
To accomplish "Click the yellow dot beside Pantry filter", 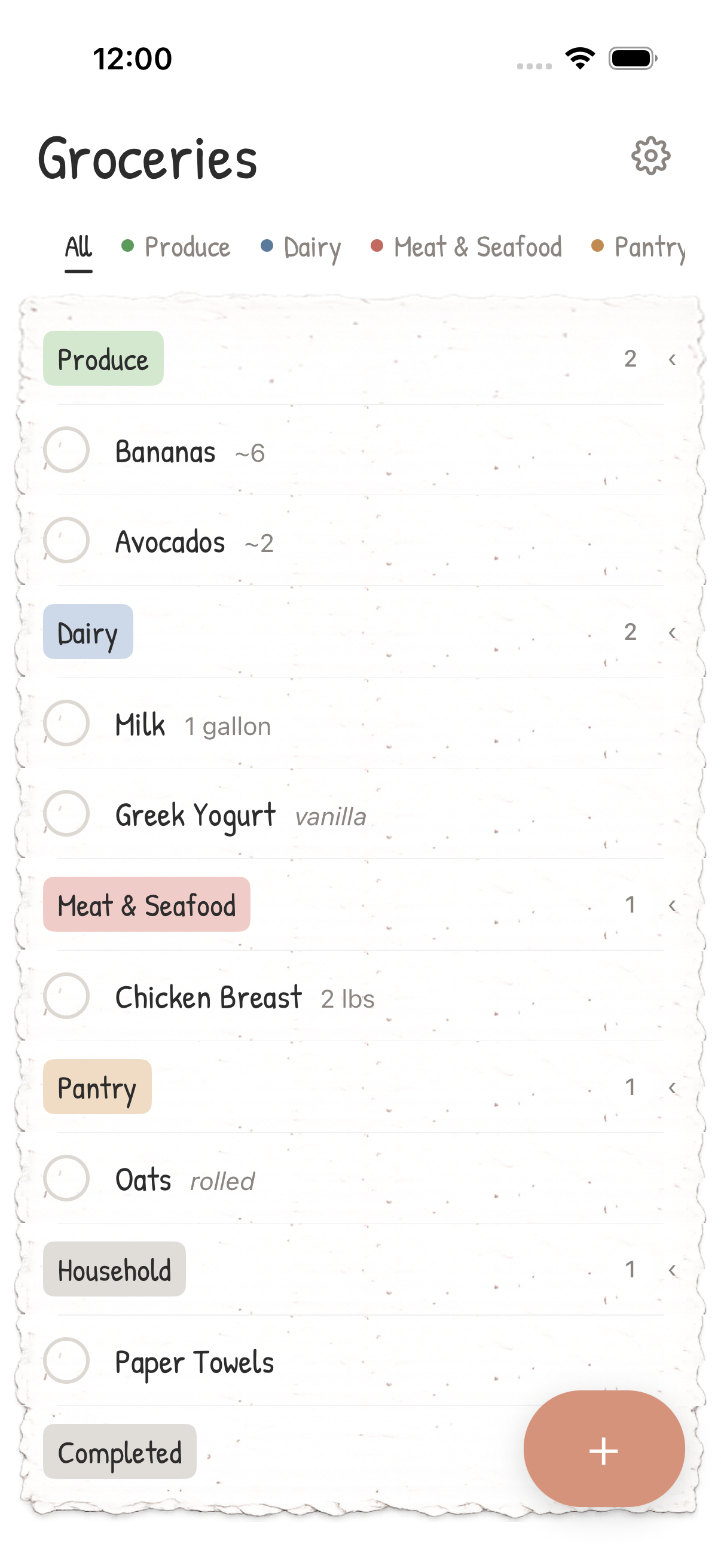I will (597, 246).
